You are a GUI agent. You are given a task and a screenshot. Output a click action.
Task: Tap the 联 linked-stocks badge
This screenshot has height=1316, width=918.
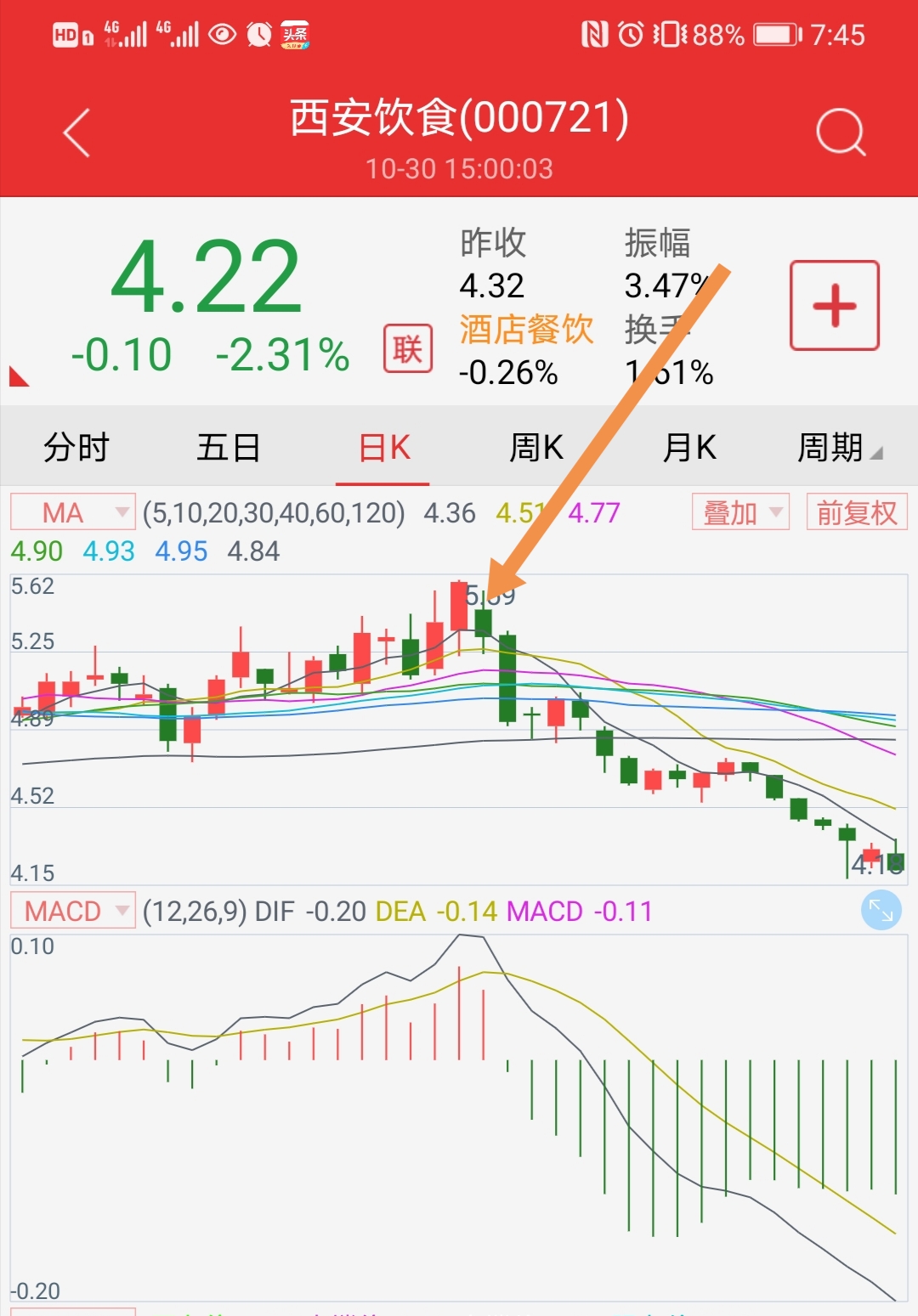point(408,348)
